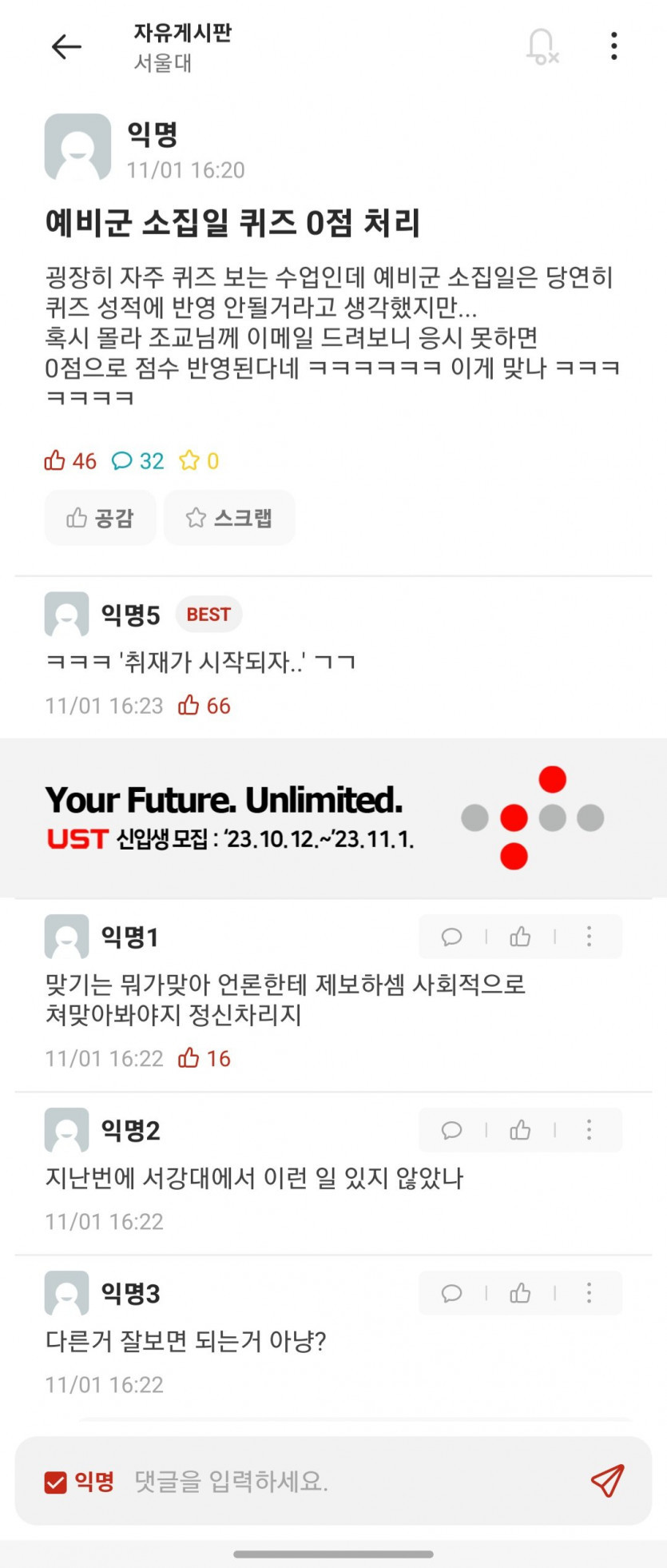The width and height of the screenshot is (667, 1568).
Task: Open more options for 익명2's comment
Action: click(589, 1130)
